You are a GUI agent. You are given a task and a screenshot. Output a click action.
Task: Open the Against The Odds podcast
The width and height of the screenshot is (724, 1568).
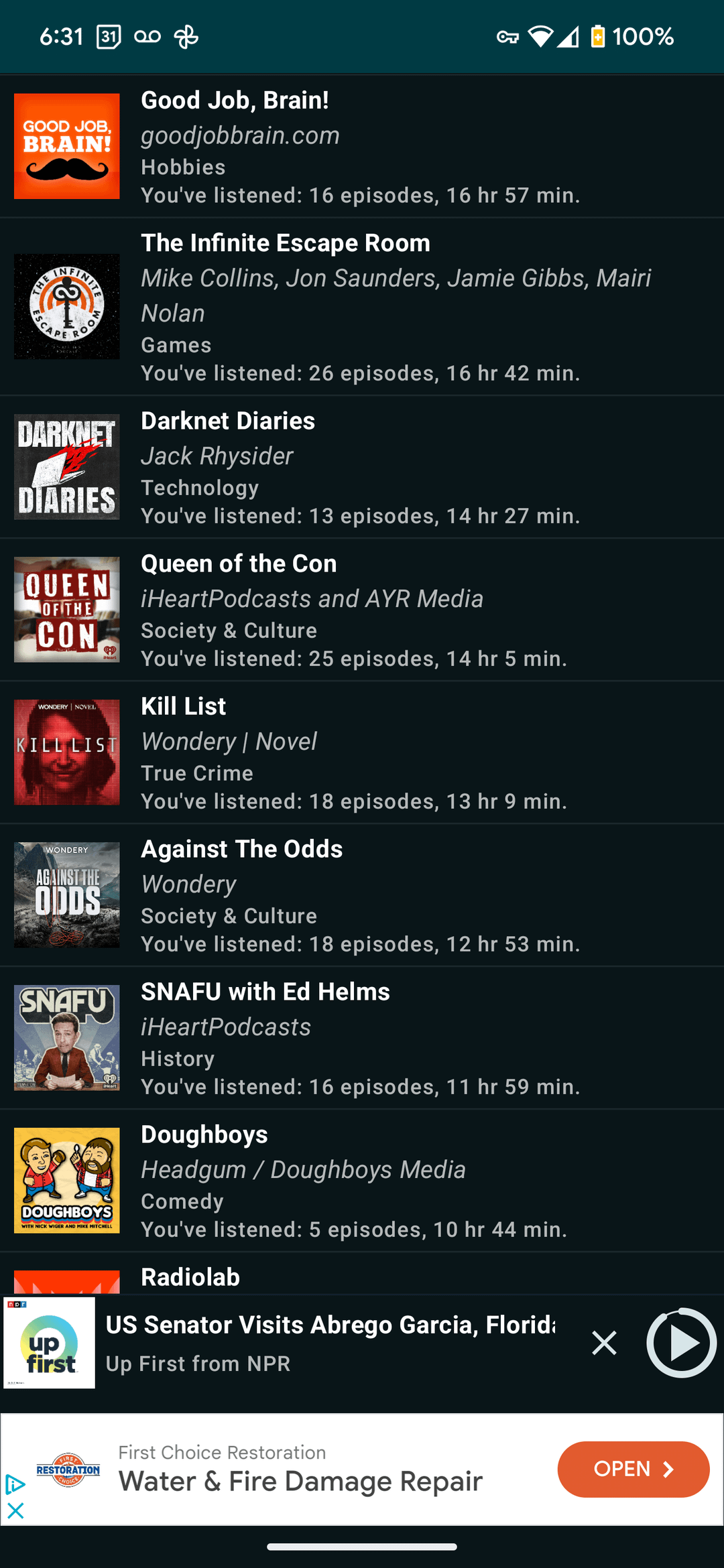click(x=362, y=895)
